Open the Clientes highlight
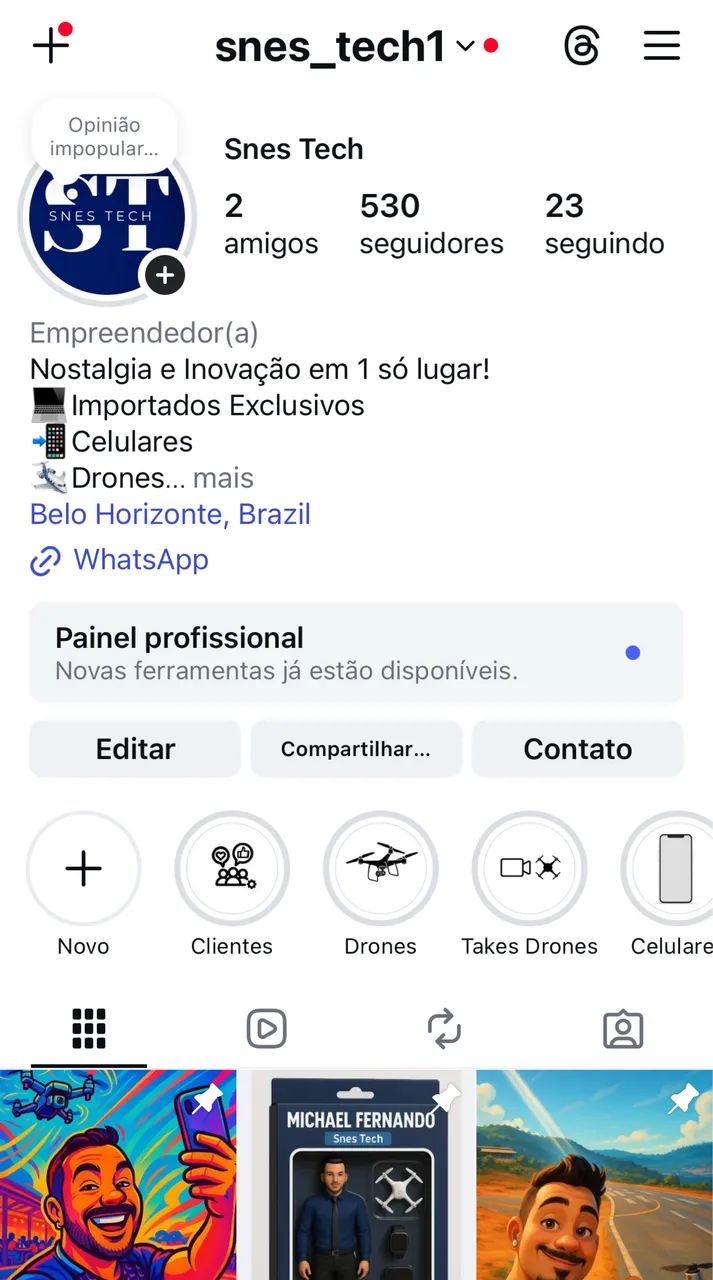Image resolution: width=713 pixels, height=1280 pixels. coord(232,868)
